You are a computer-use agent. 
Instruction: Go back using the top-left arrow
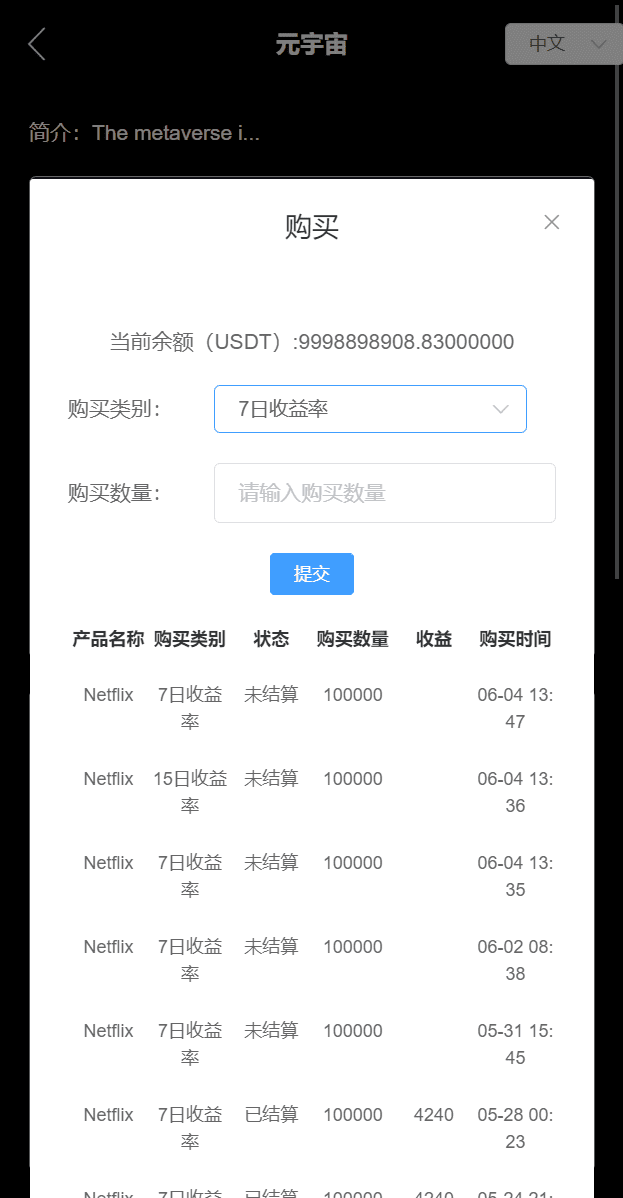coord(37,44)
